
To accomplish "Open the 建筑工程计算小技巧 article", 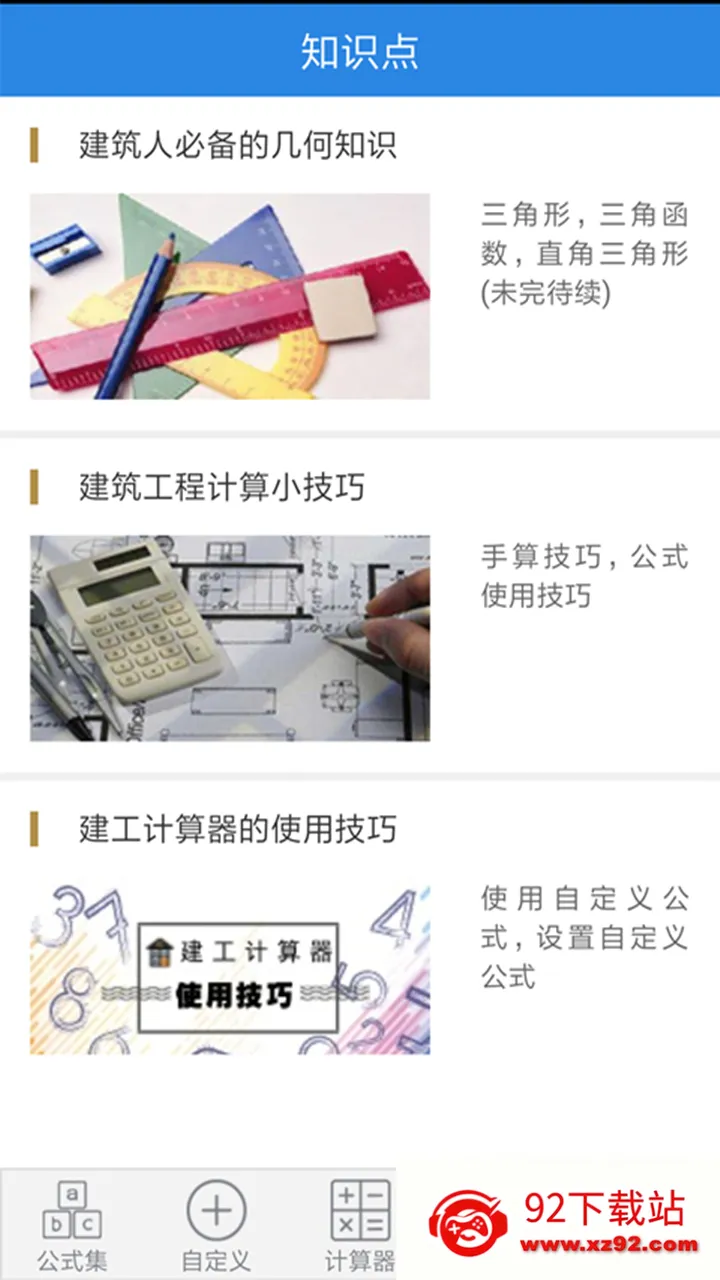I will 222,487.
